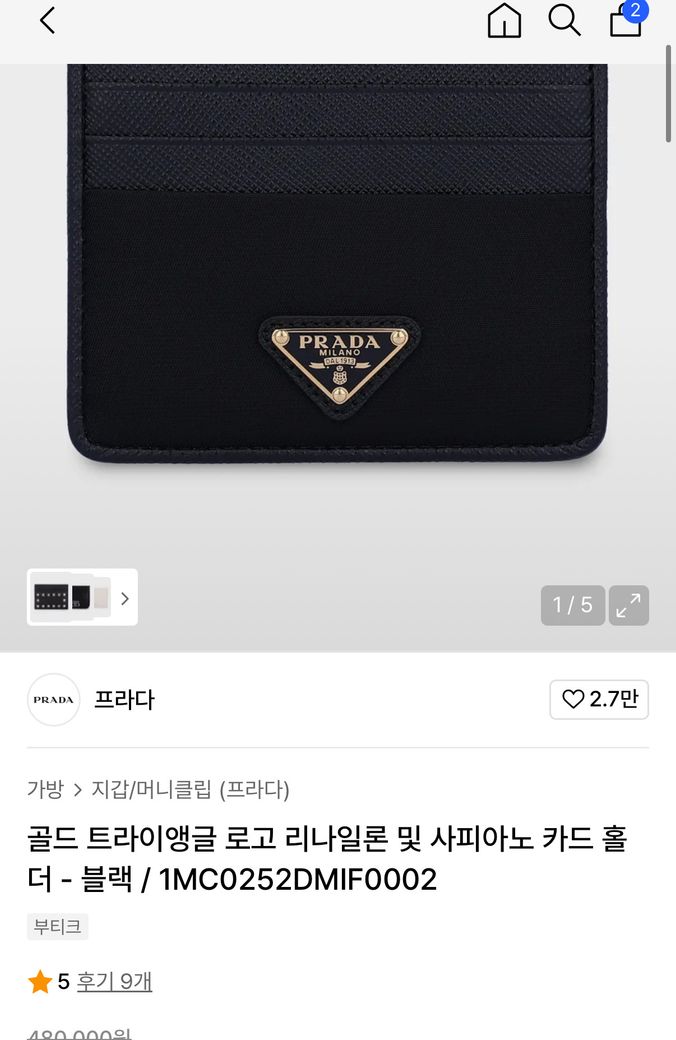
Task: Open the 프라다 brand page
Action: [x=124, y=700]
